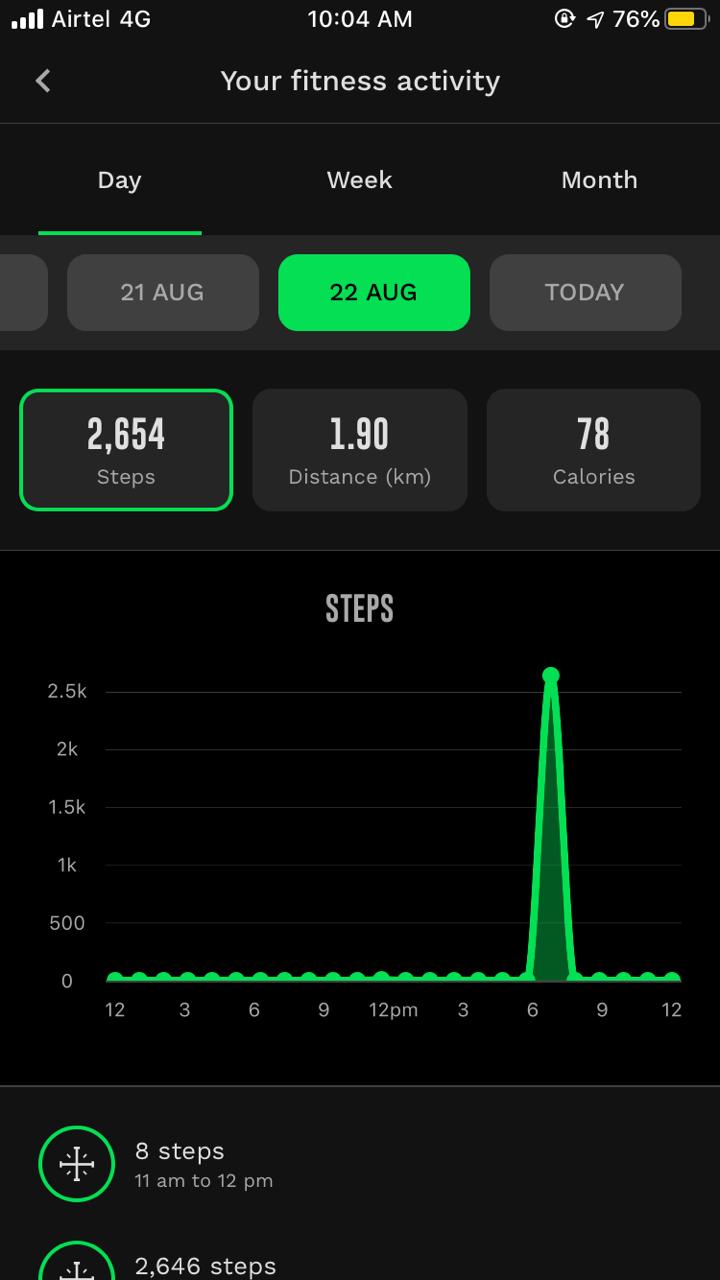Show the Calories metric card

594,450
